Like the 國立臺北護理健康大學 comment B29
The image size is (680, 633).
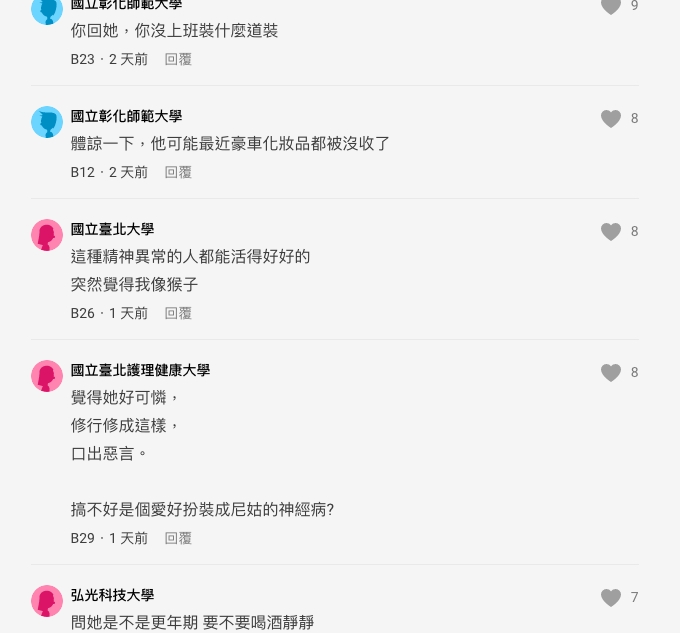tap(611, 373)
